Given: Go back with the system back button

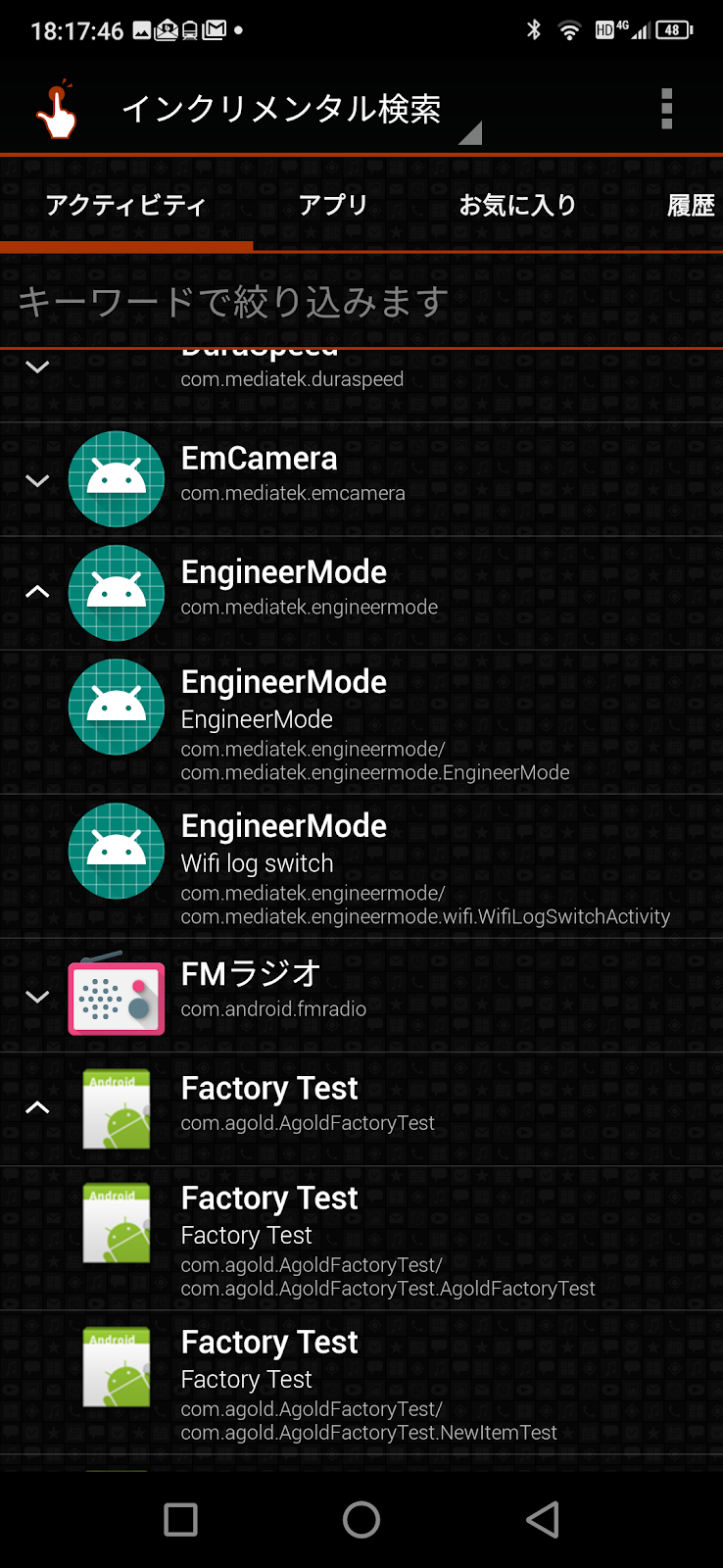Looking at the screenshot, I should (x=542, y=1520).
